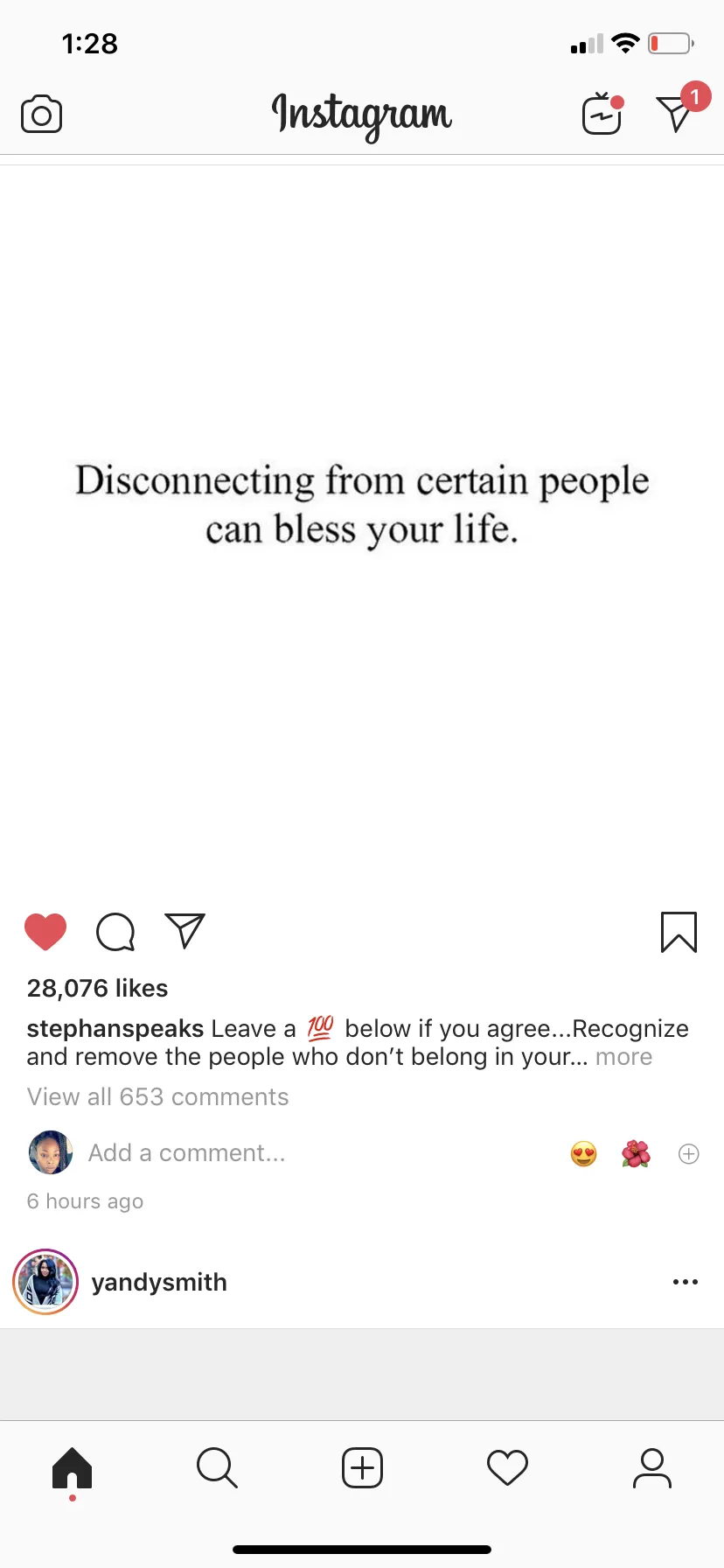Open yandysmith's profile by username

pos(159,1282)
